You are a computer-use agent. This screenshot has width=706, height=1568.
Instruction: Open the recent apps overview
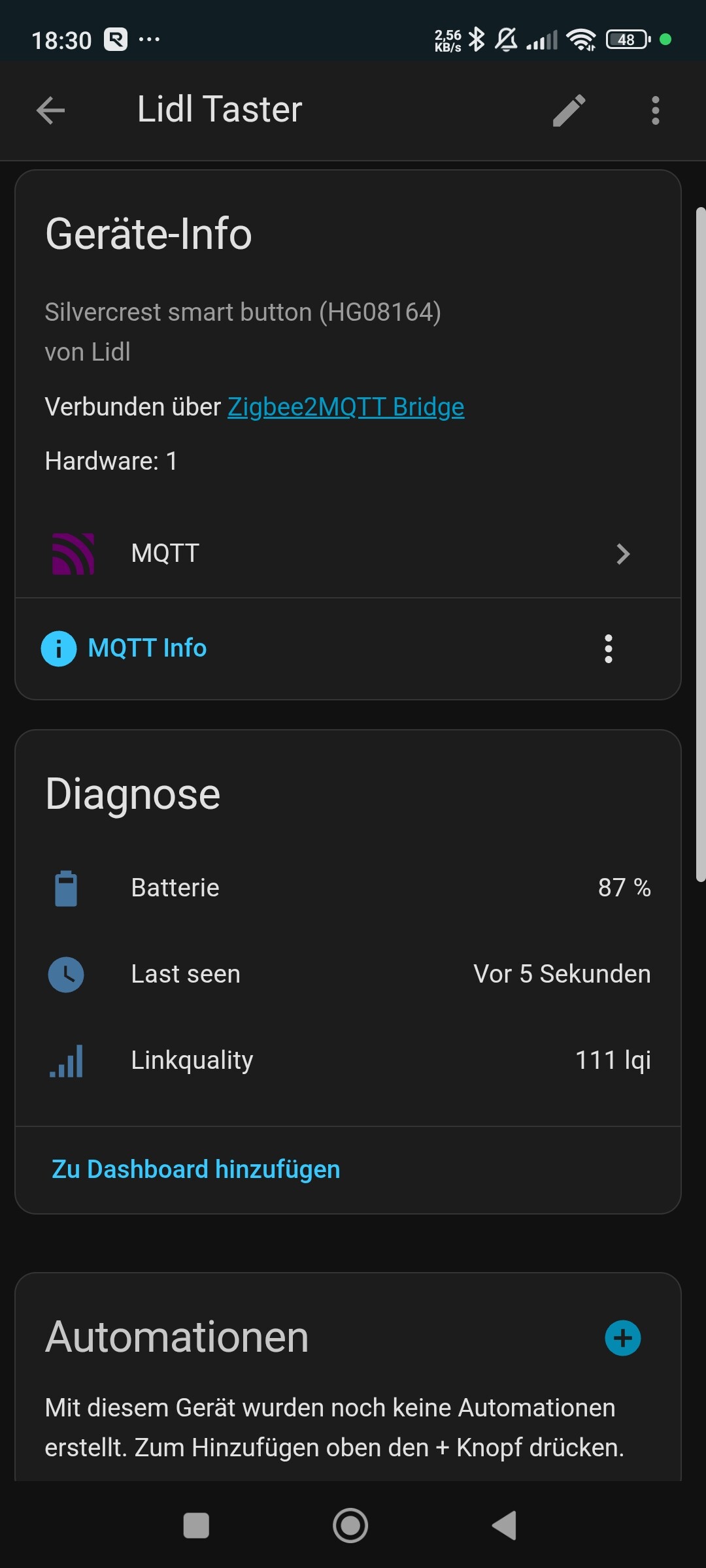click(x=196, y=1526)
